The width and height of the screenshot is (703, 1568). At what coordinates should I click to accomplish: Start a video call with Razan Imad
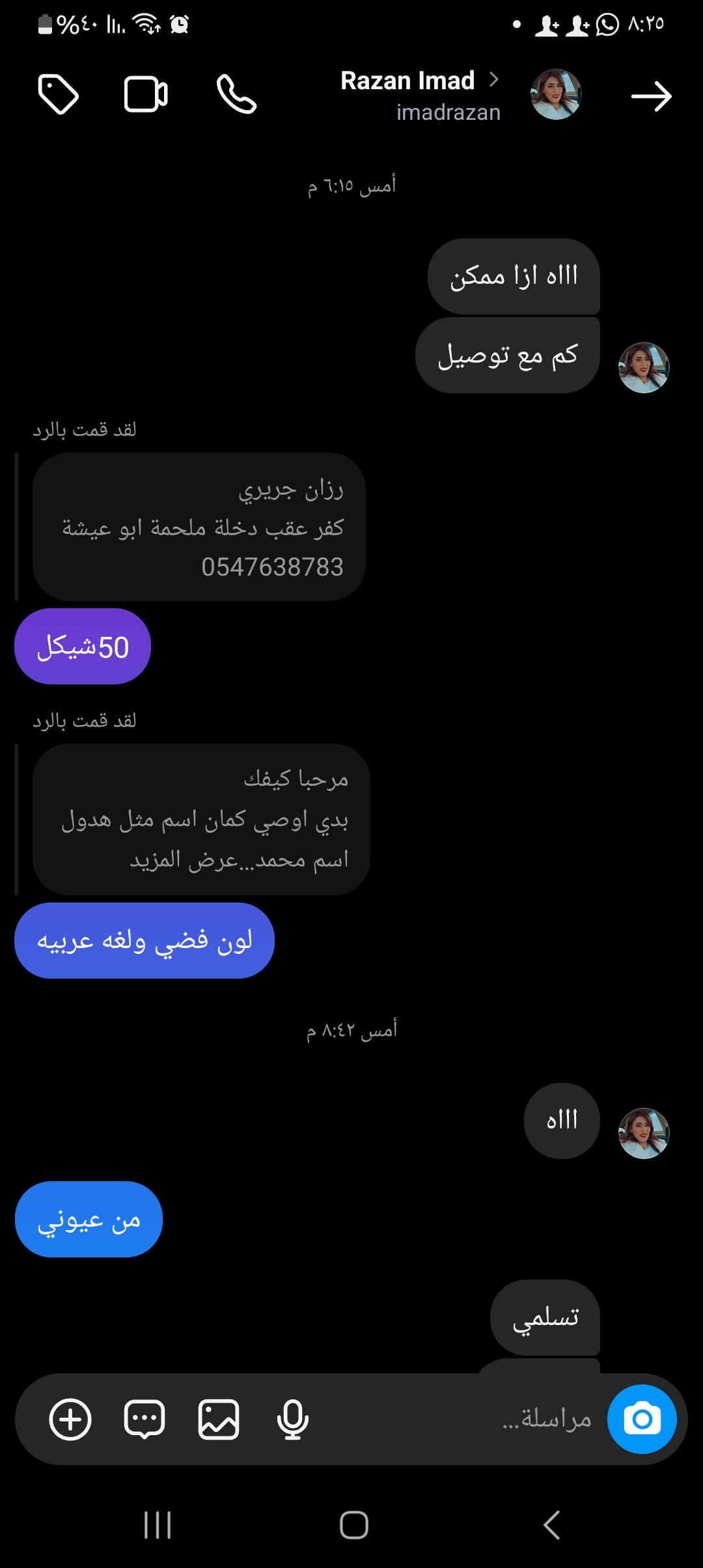(146, 95)
